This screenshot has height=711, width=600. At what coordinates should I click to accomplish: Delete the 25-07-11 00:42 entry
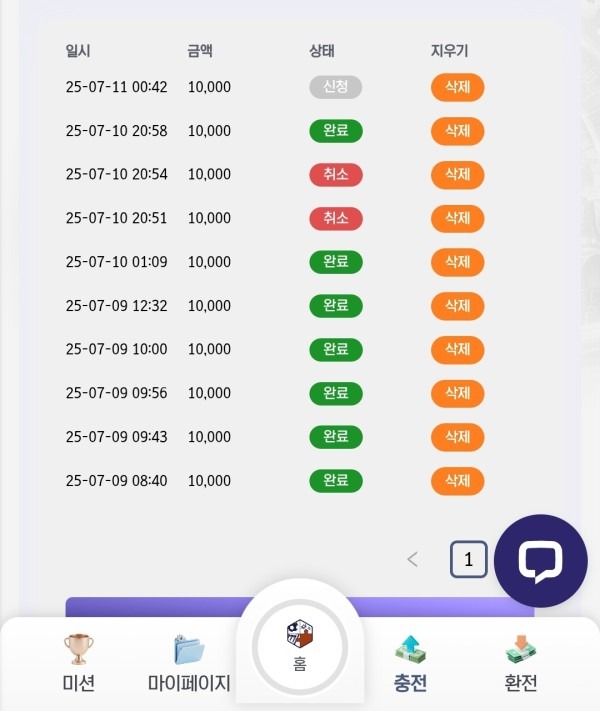[x=457, y=87]
